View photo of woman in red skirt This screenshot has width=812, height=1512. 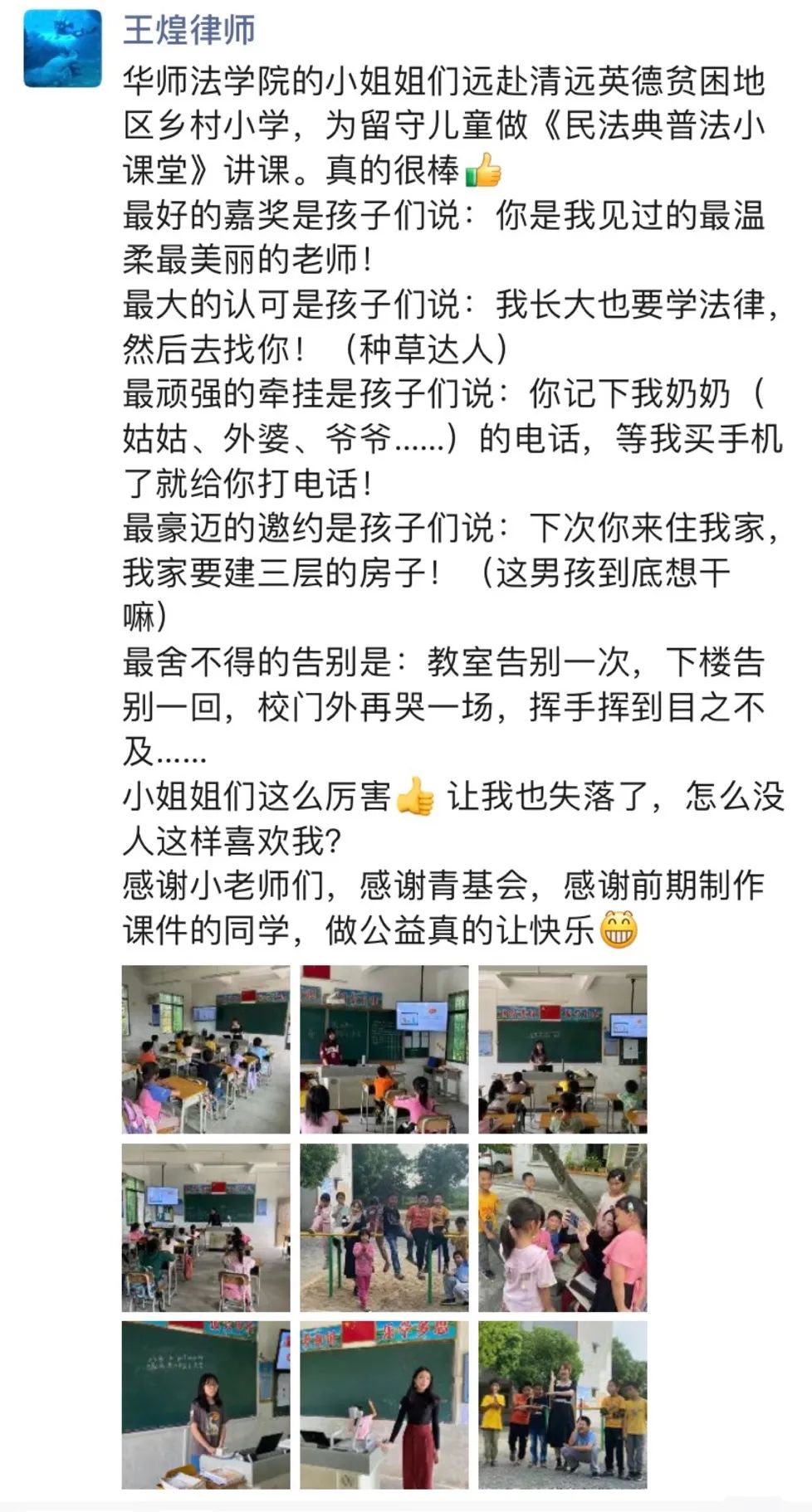coord(384,1405)
